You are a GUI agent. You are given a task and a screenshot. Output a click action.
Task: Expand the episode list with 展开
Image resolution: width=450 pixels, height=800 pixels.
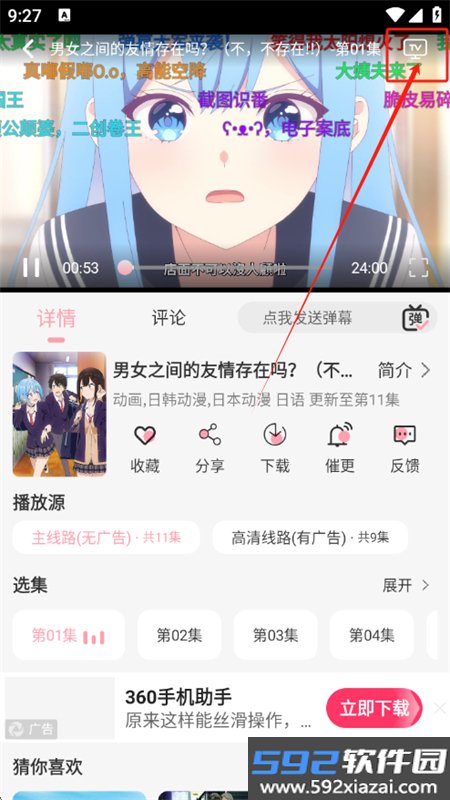click(x=406, y=585)
